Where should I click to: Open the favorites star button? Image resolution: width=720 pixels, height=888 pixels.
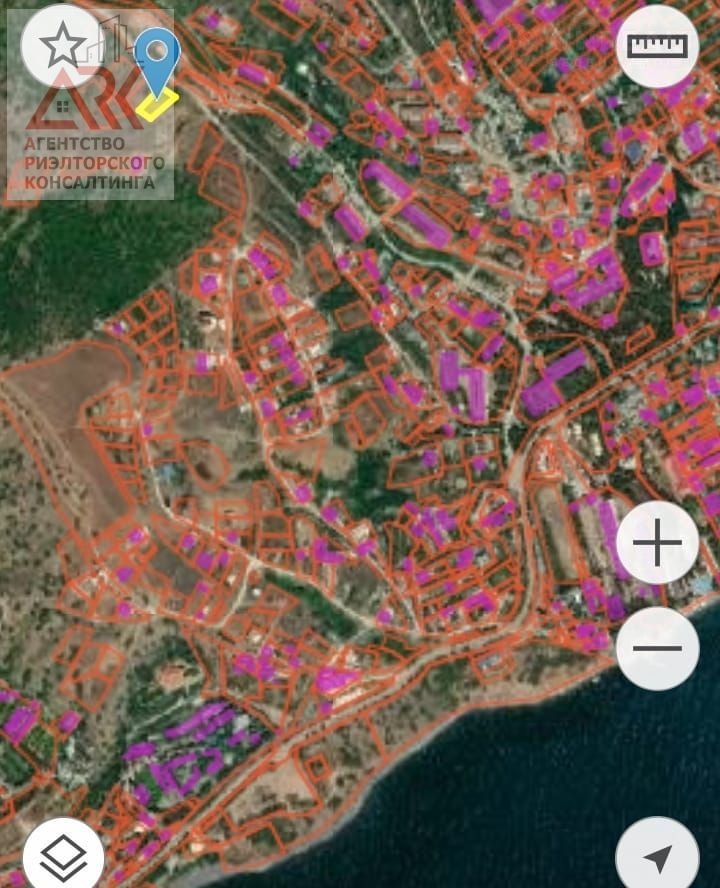[62, 44]
